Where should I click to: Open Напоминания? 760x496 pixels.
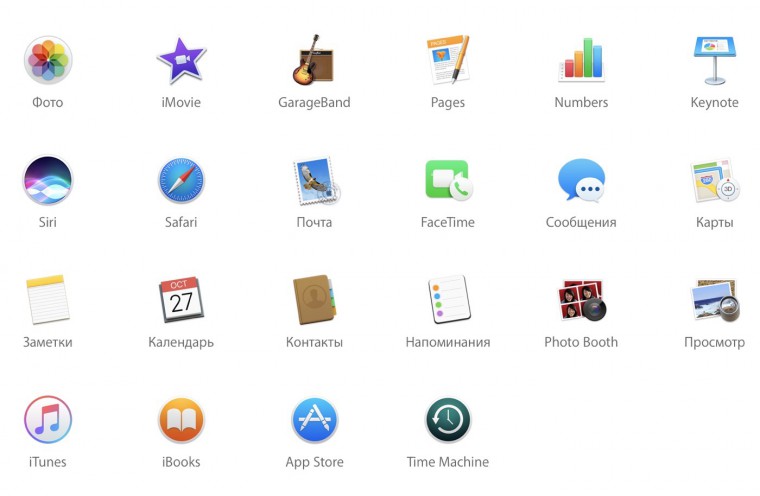447,300
